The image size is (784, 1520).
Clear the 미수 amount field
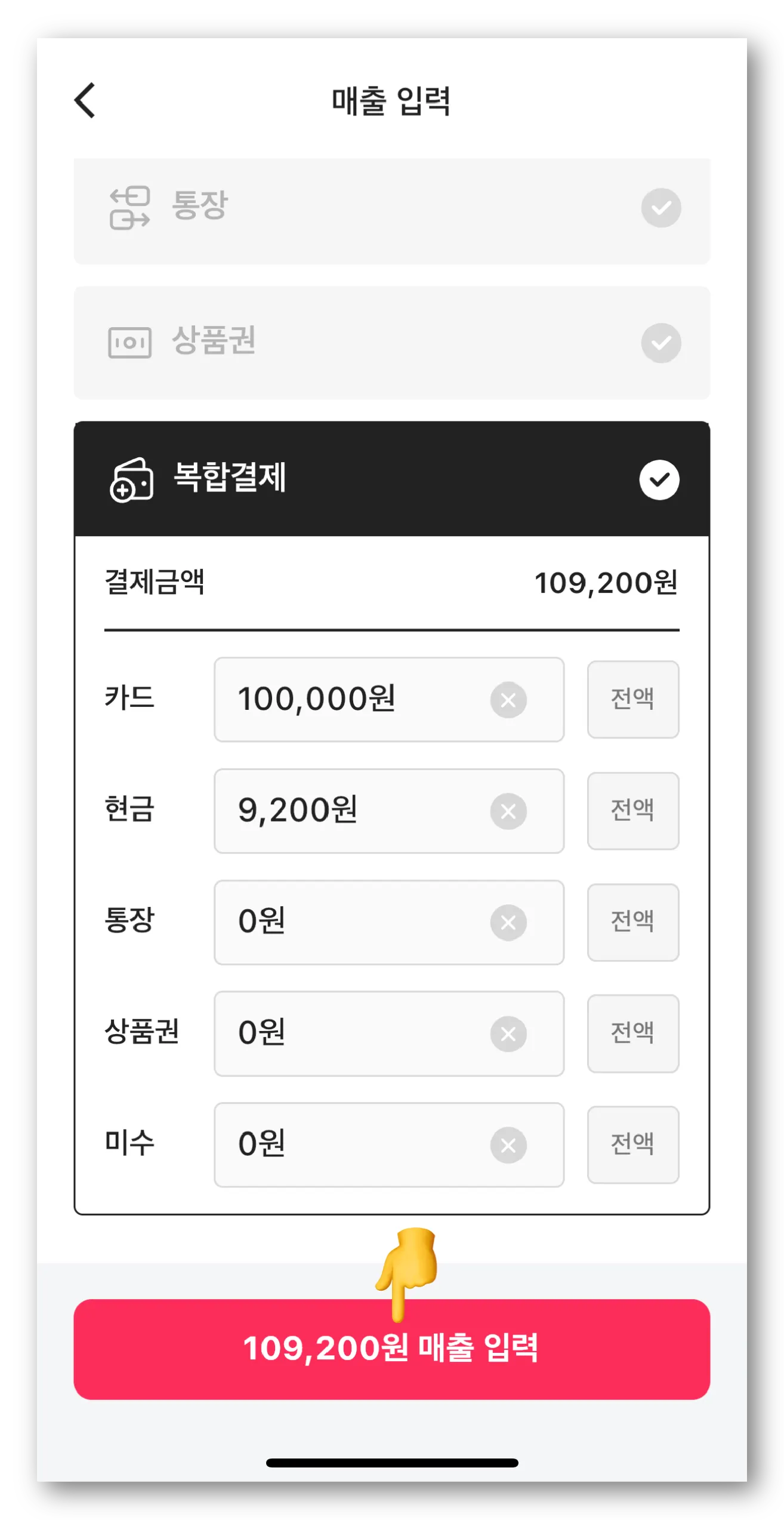pos(508,1145)
